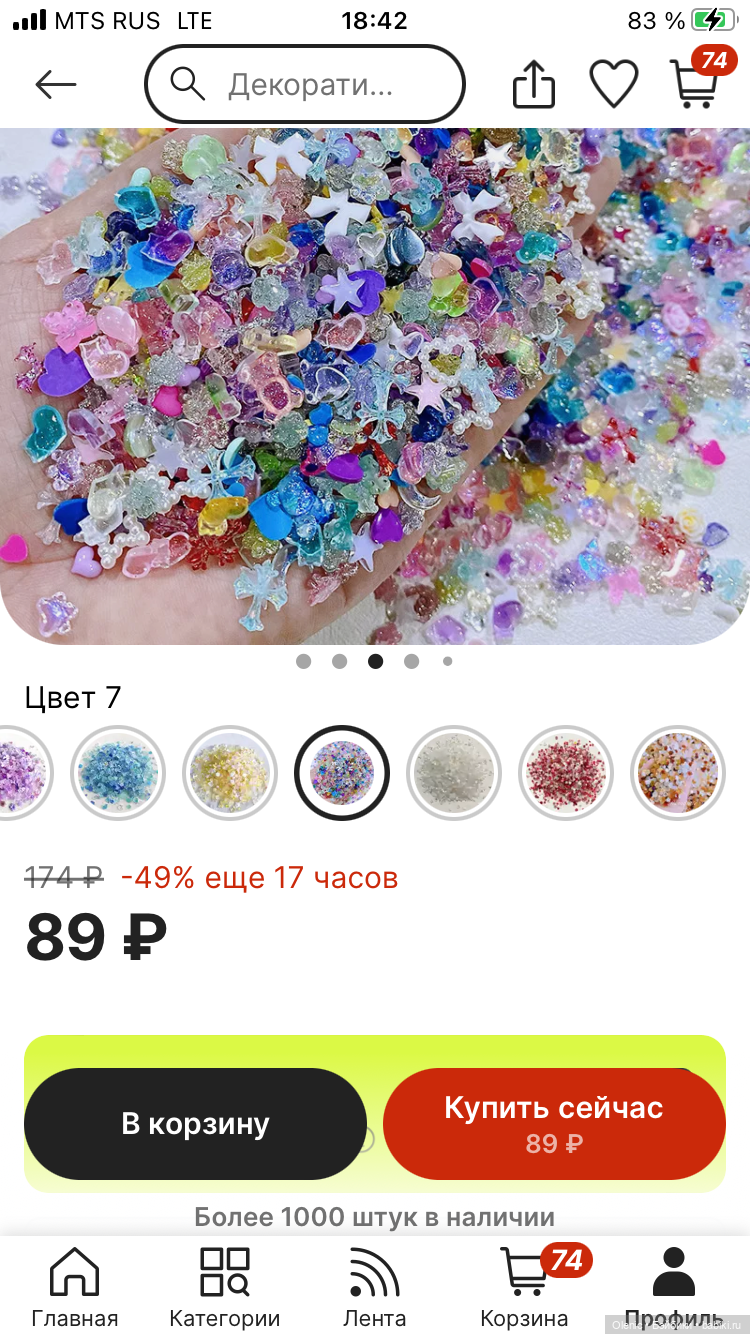750x1334 pixels.
Task: Switch to the Лента tab
Action: click(375, 1288)
